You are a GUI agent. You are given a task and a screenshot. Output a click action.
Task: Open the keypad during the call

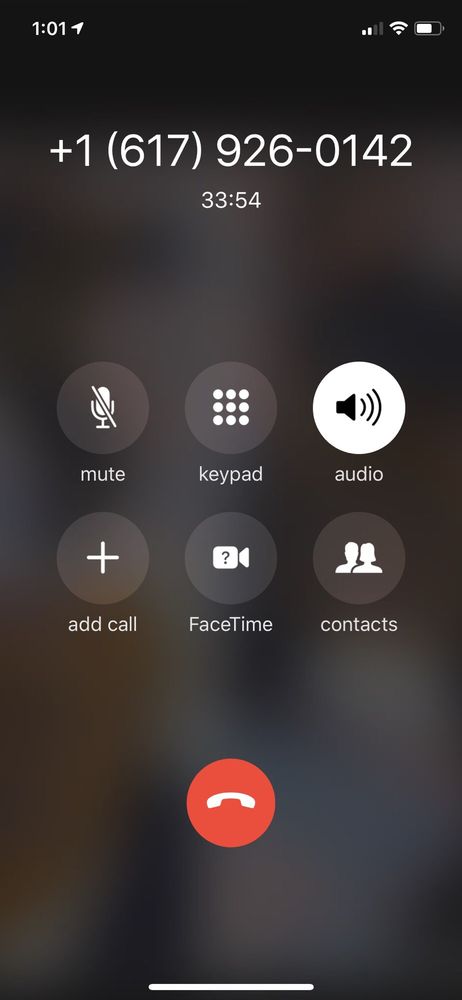tap(230, 408)
